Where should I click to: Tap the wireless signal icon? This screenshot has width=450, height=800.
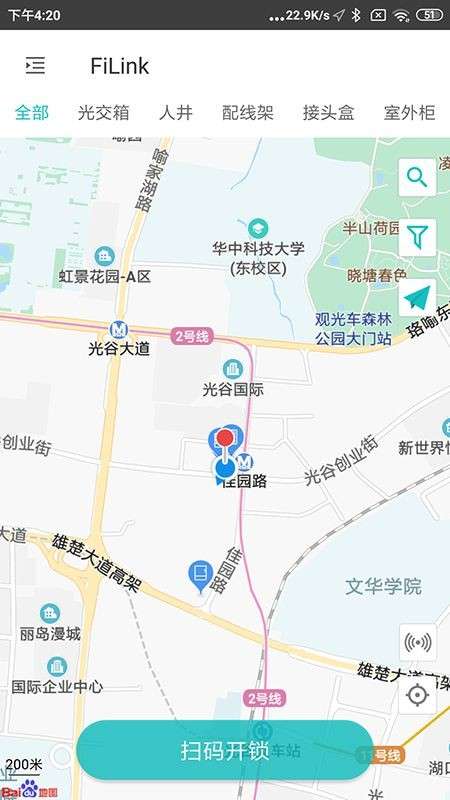(417, 643)
